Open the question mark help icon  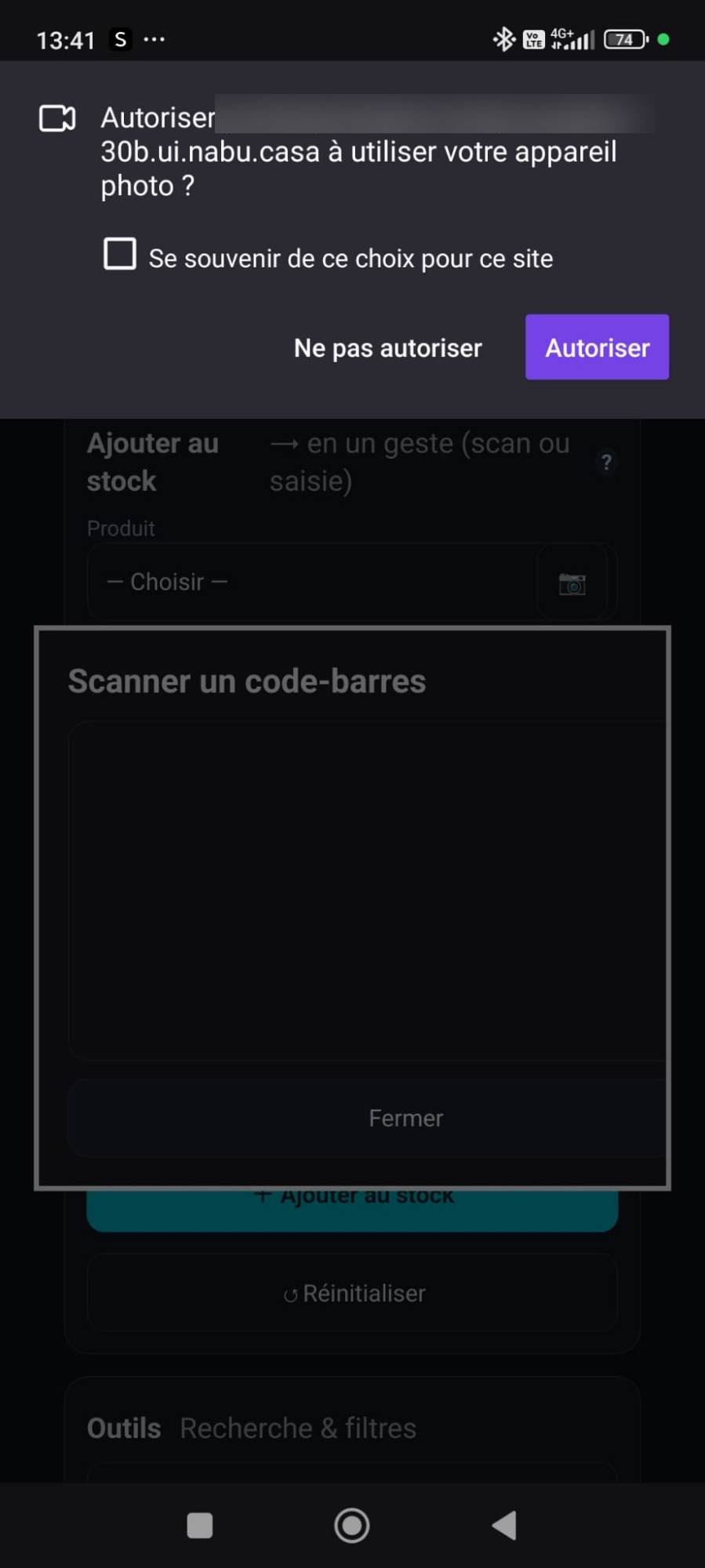606,463
